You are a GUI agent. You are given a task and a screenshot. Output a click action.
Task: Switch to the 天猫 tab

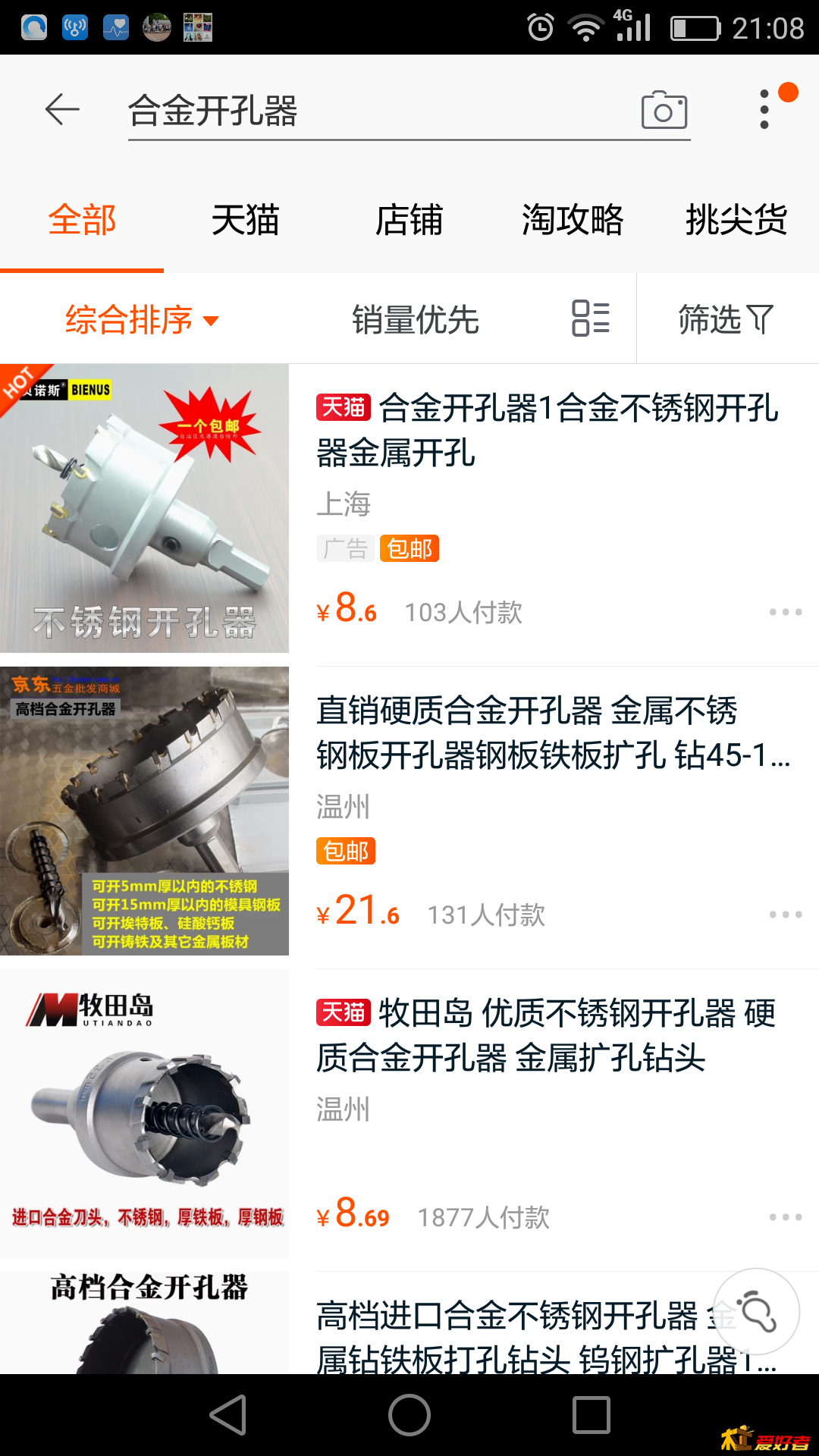pos(245,221)
